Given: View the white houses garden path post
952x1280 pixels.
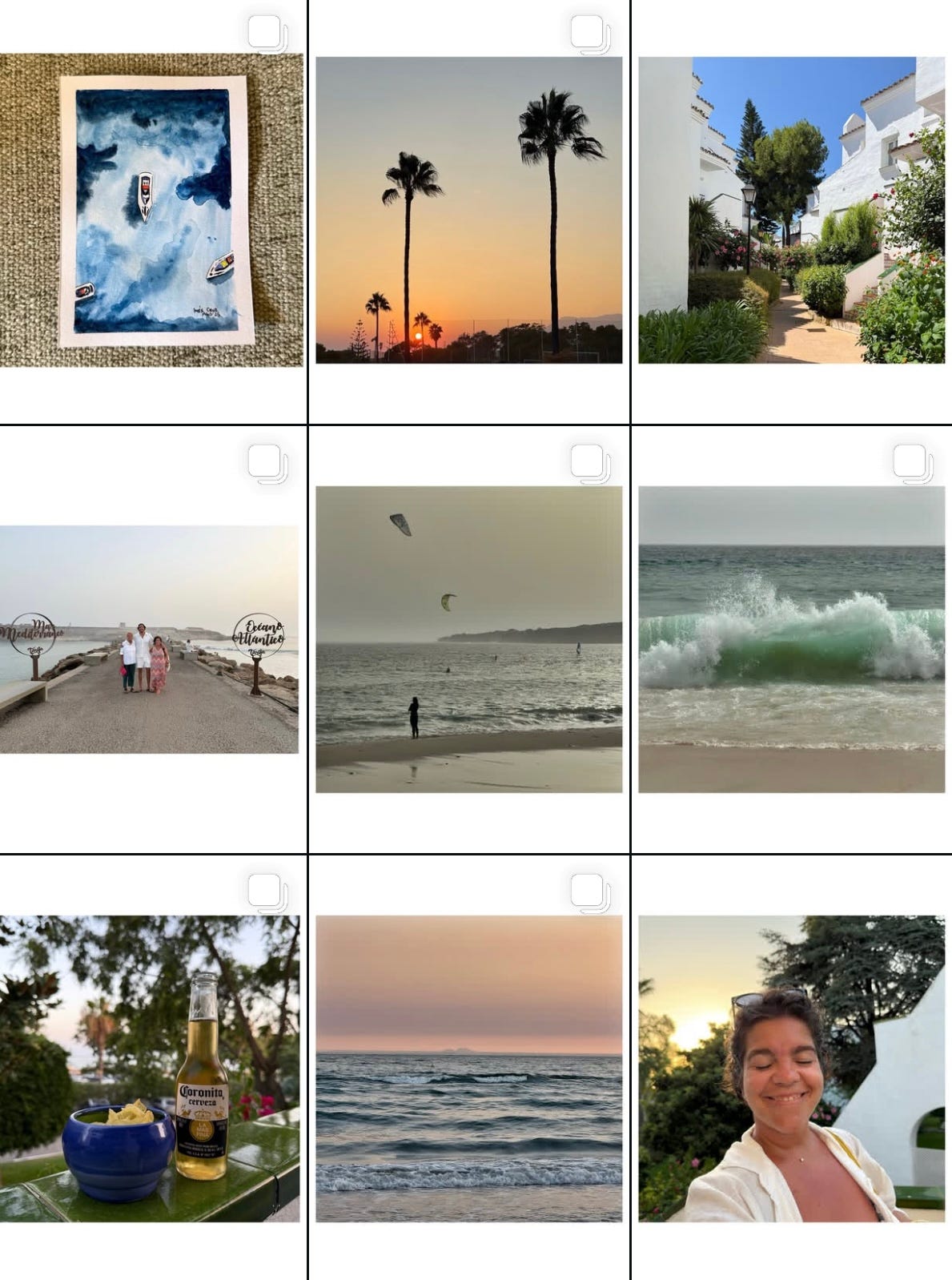Looking at the screenshot, I should coord(791,210).
